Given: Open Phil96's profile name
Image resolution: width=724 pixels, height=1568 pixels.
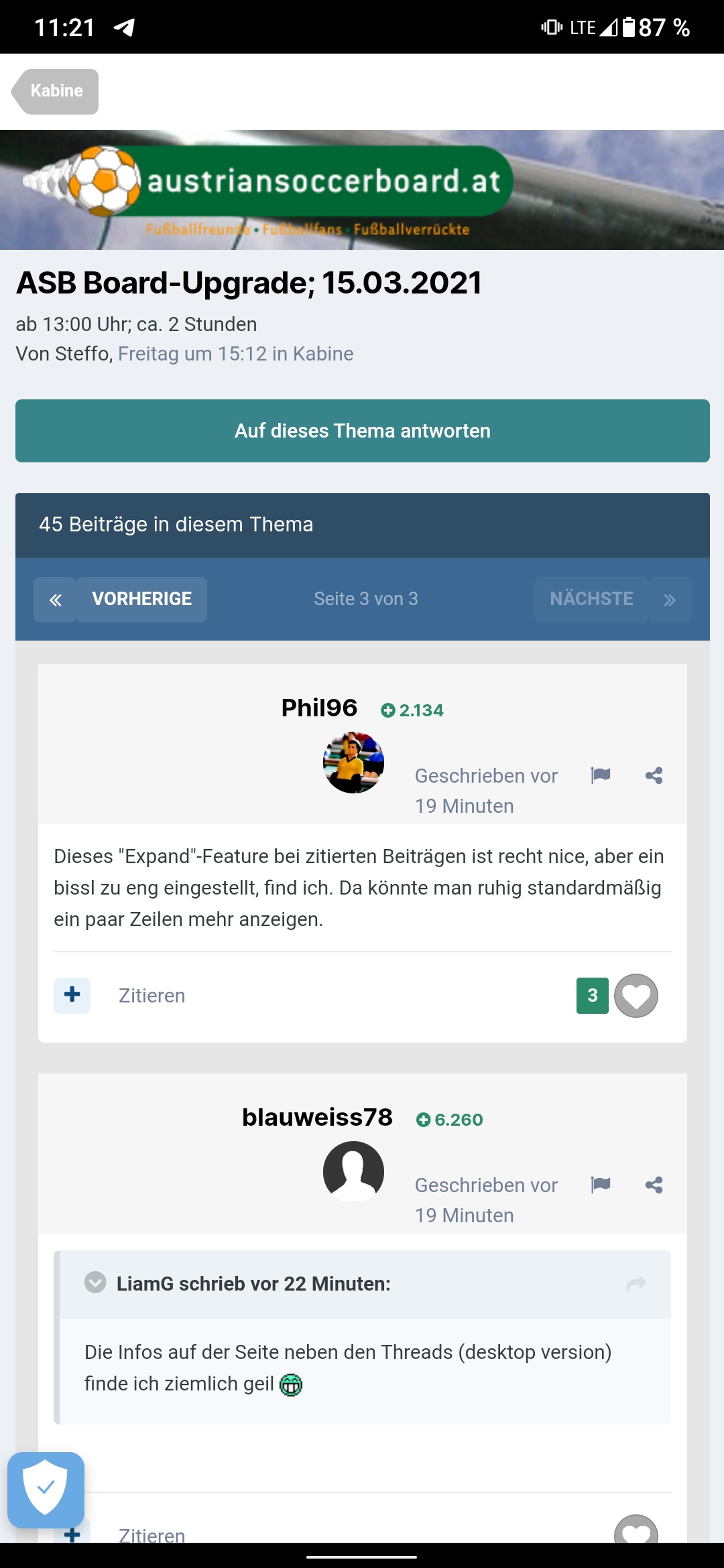Looking at the screenshot, I should (319, 708).
